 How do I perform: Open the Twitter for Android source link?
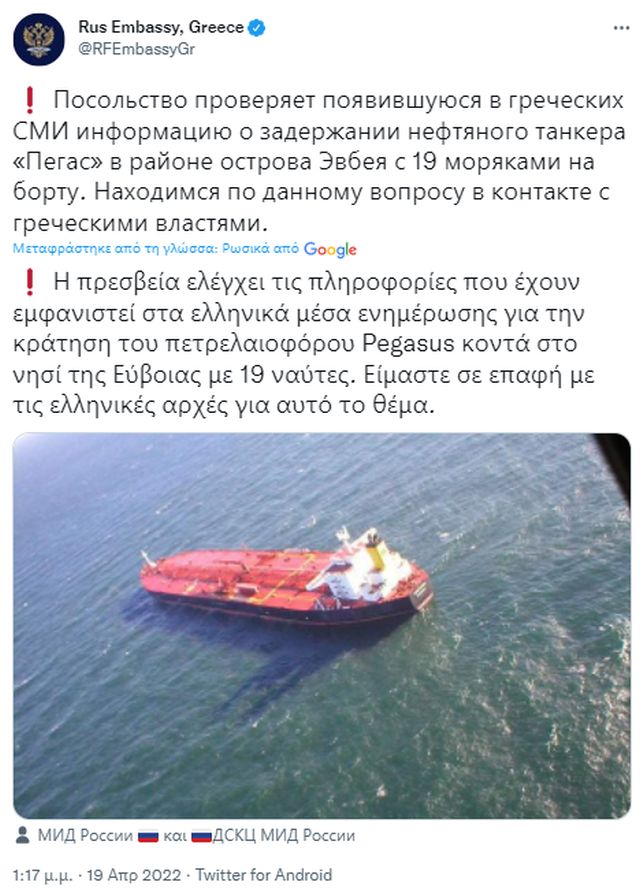click(262, 875)
